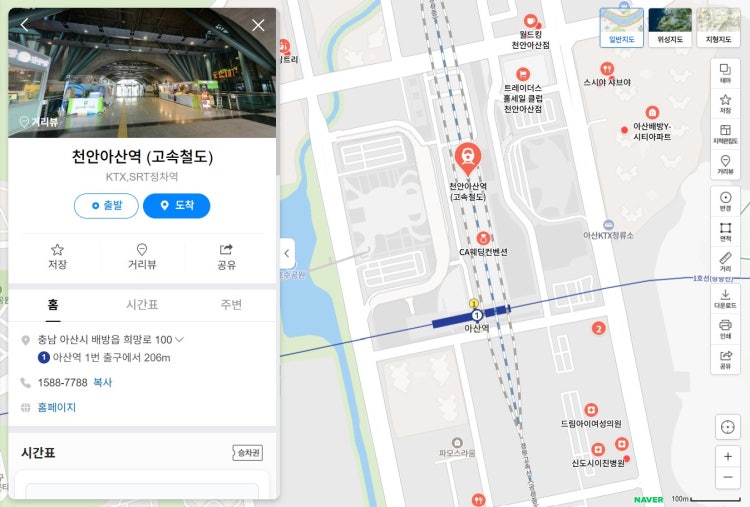
Task: Open street view from station photo
Action: pyautogui.click(x=38, y=122)
